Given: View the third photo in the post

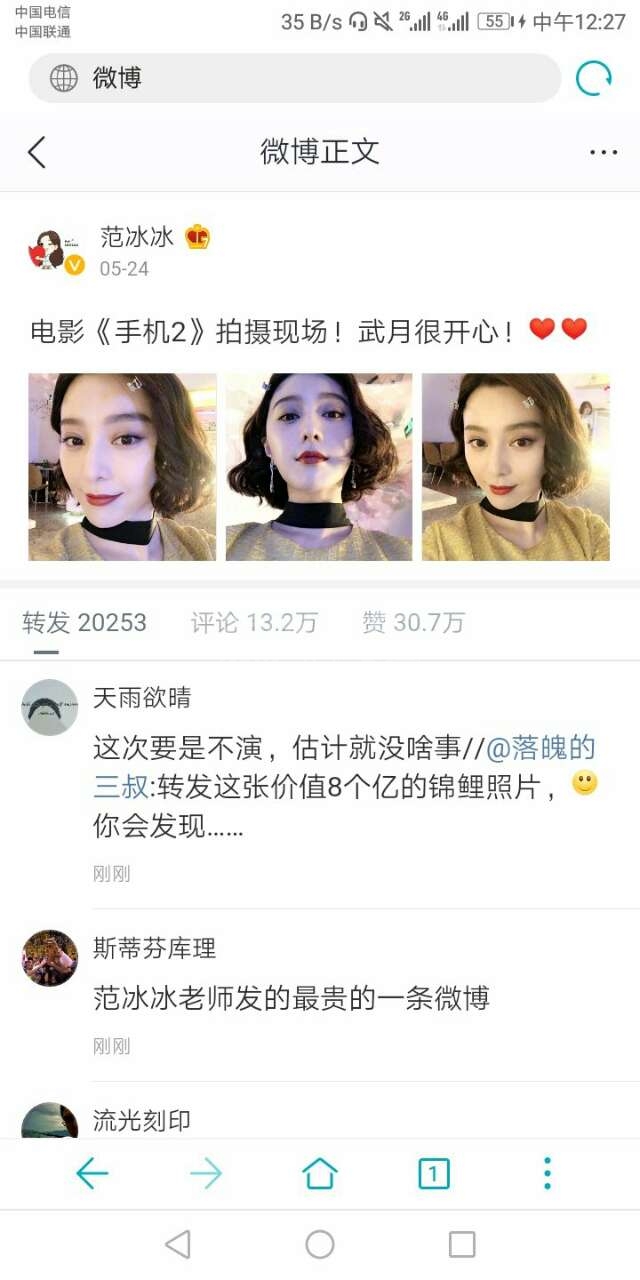Looking at the screenshot, I should tap(515, 467).
